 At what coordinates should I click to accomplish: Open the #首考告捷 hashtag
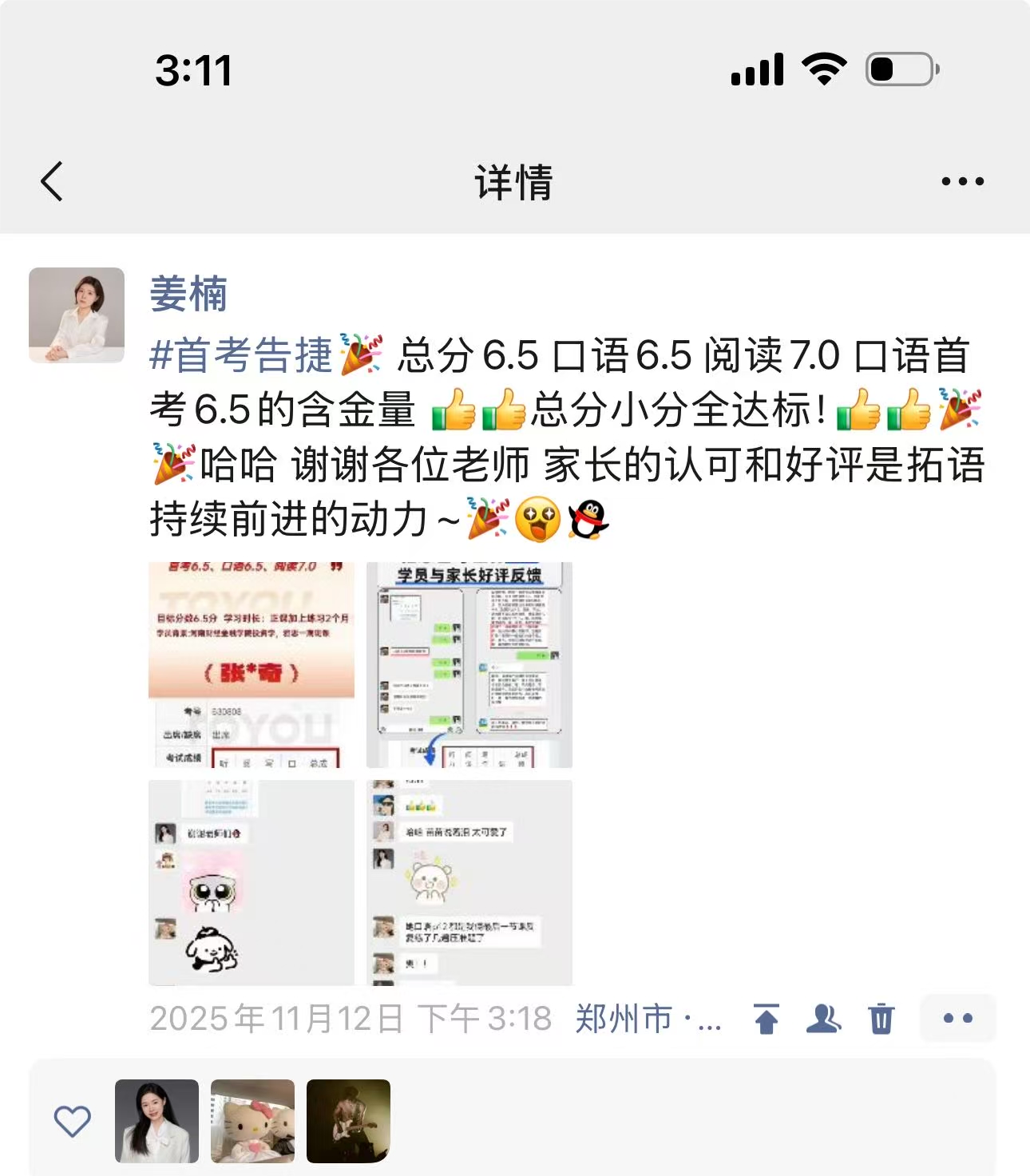pos(240,355)
